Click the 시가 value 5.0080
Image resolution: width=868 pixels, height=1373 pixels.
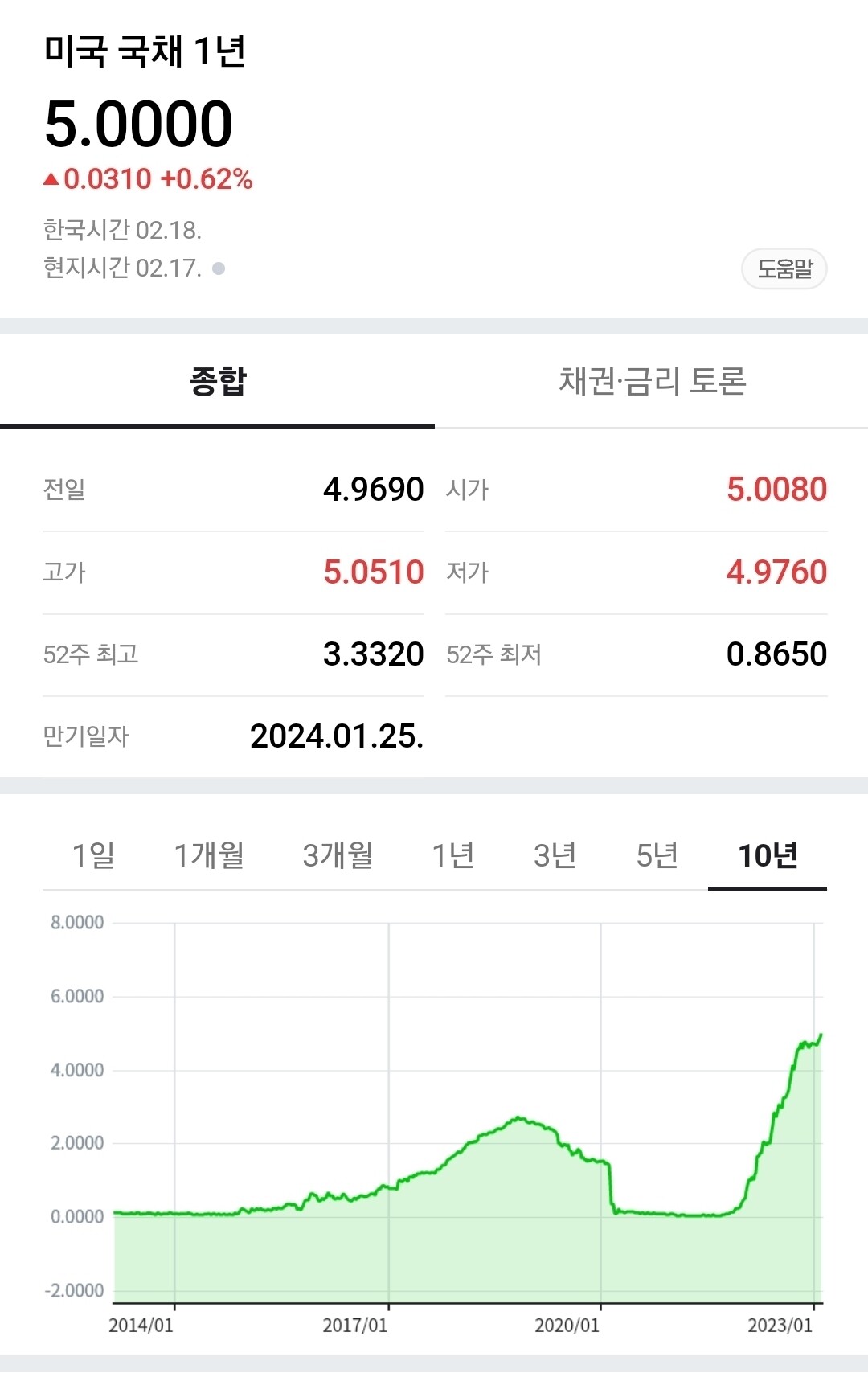(x=776, y=490)
